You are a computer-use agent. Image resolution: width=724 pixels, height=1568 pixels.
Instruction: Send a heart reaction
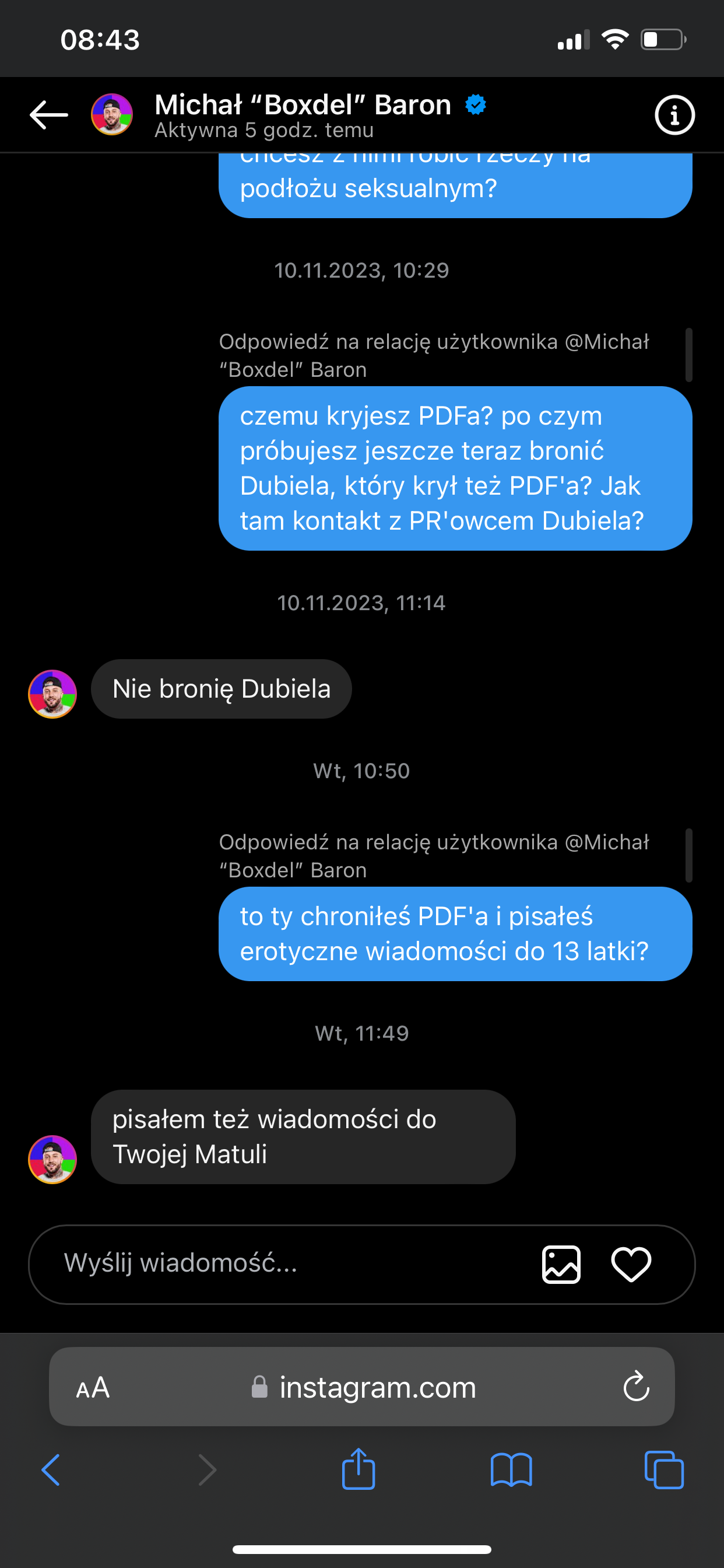[631, 1264]
